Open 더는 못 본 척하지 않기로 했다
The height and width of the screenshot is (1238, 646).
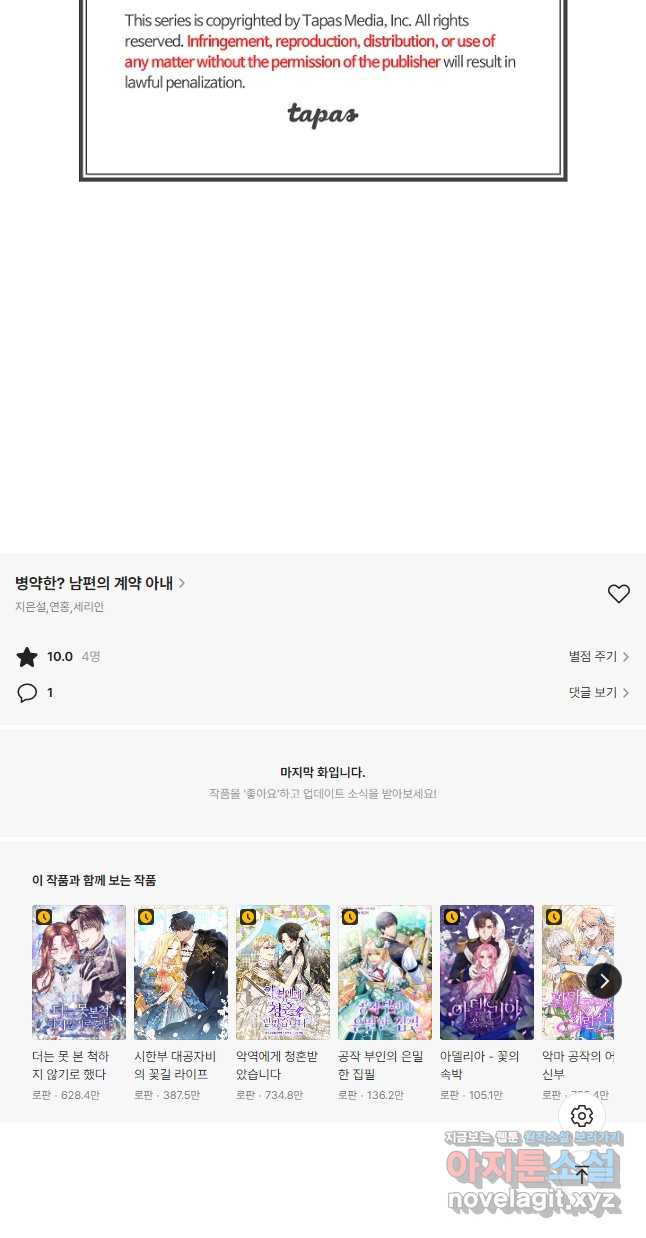[x=79, y=973]
